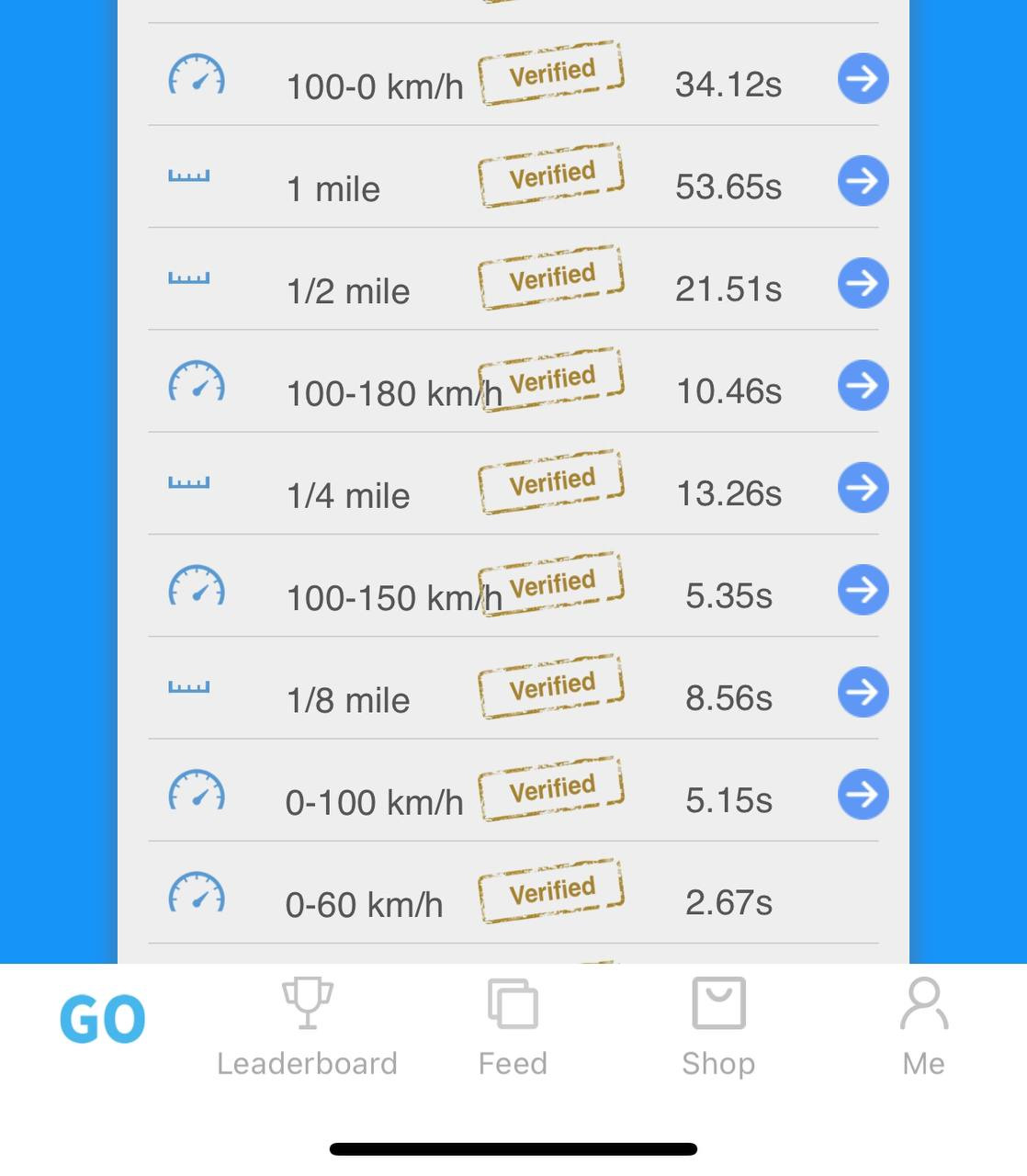View 100-180 km/h result details arrow
Viewport: 1027px width, 1176px height.
tap(863, 386)
